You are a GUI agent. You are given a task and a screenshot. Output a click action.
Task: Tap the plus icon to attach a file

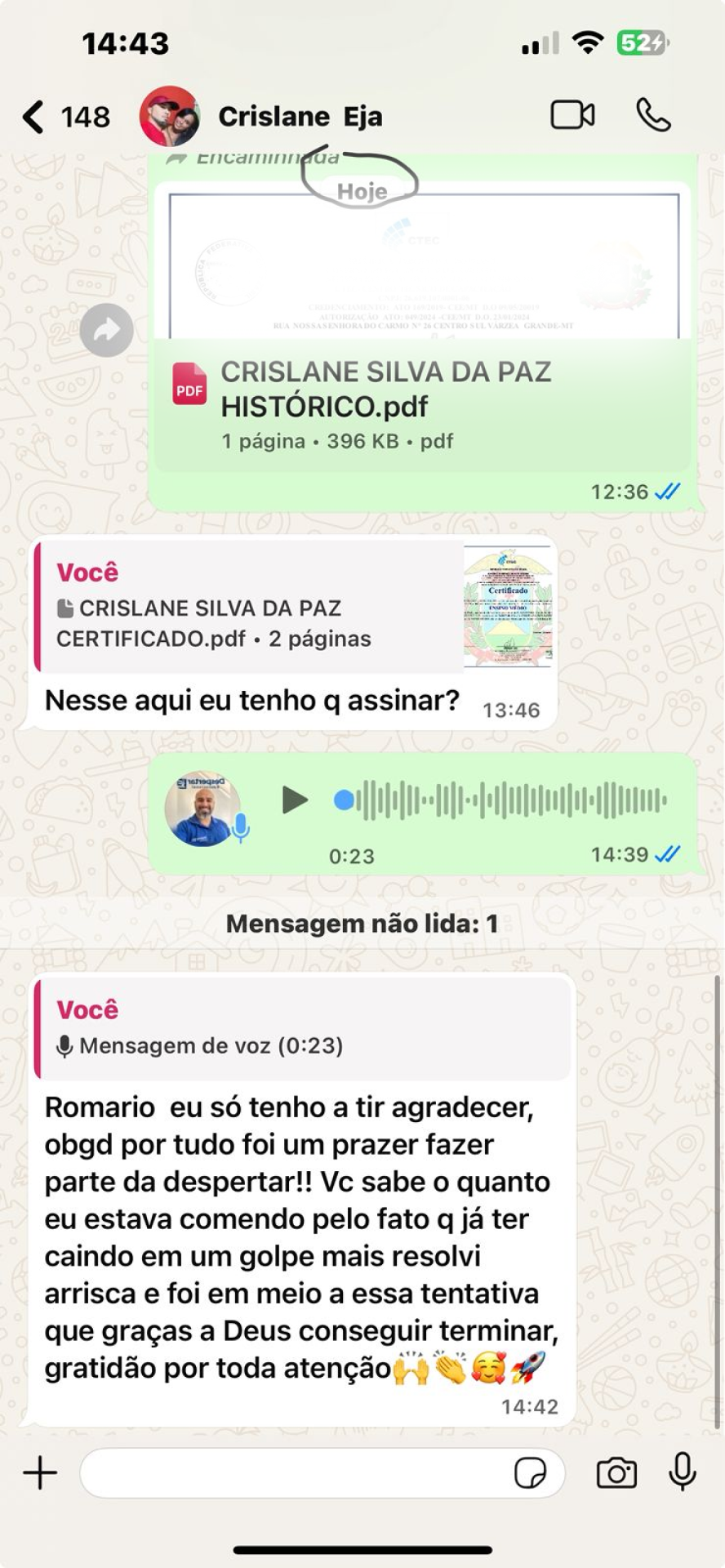(x=38, y=1473)
